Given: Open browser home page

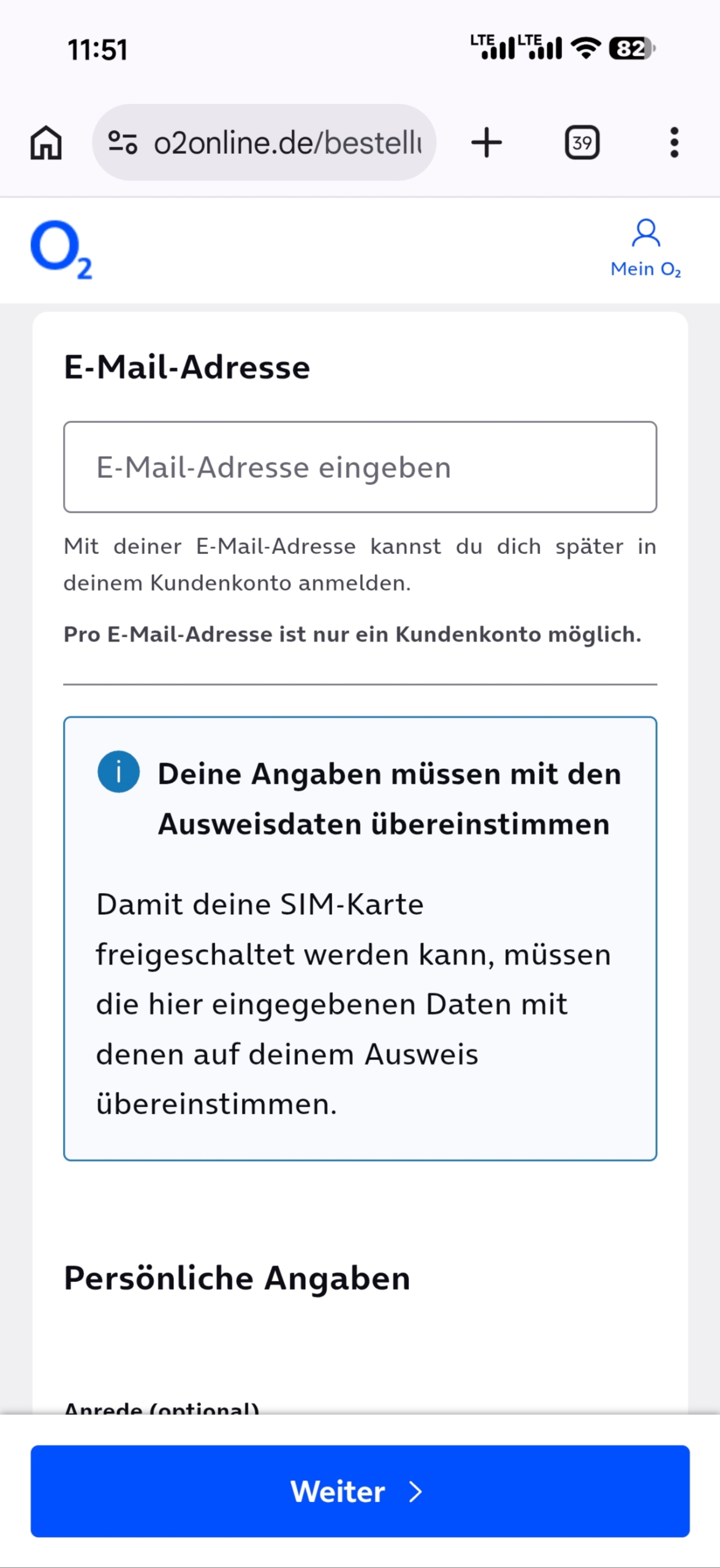Looking at the screenshot, I should pos(46,143).
